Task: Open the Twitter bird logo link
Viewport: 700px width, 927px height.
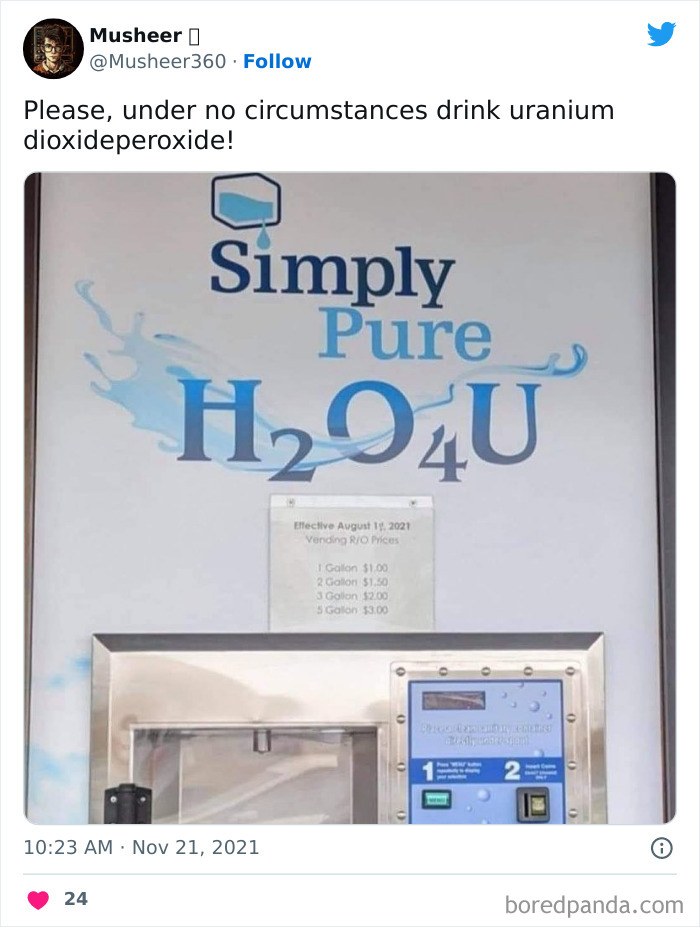Action: point(661,35)
